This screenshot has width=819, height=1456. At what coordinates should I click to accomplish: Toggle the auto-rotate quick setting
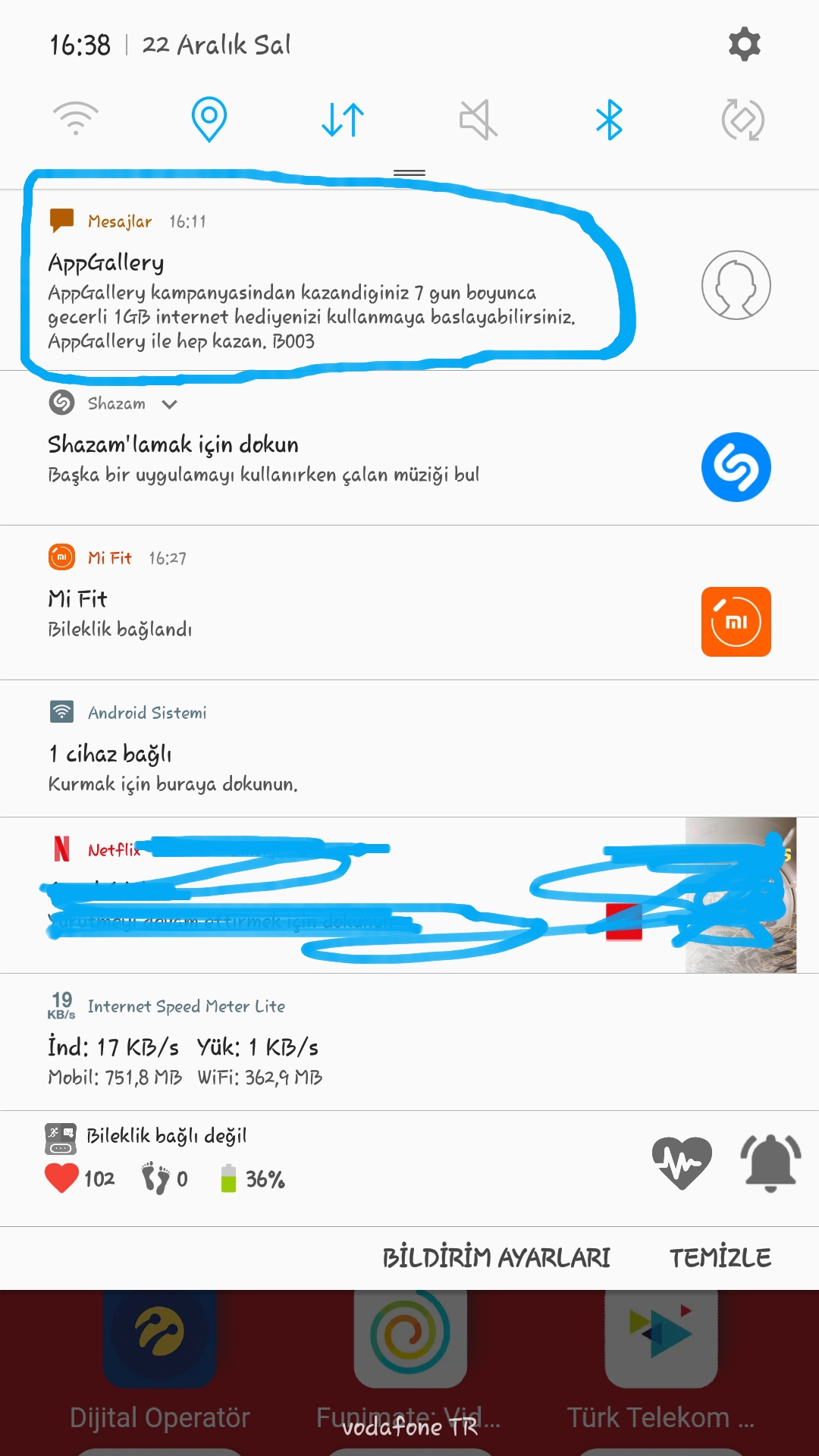[742, 120]
